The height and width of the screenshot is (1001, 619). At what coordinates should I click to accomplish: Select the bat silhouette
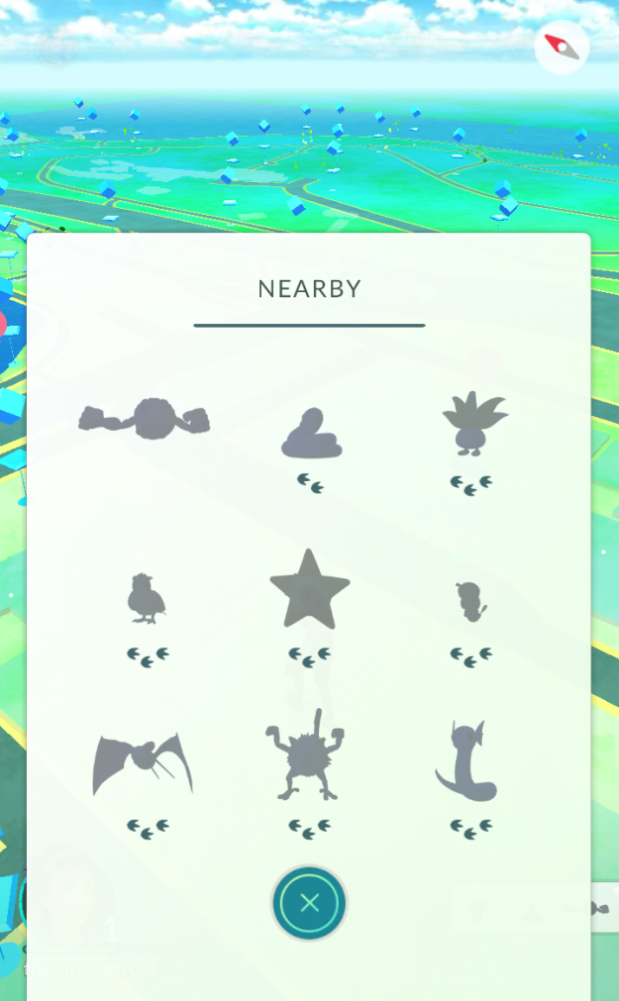click(143, 765)
